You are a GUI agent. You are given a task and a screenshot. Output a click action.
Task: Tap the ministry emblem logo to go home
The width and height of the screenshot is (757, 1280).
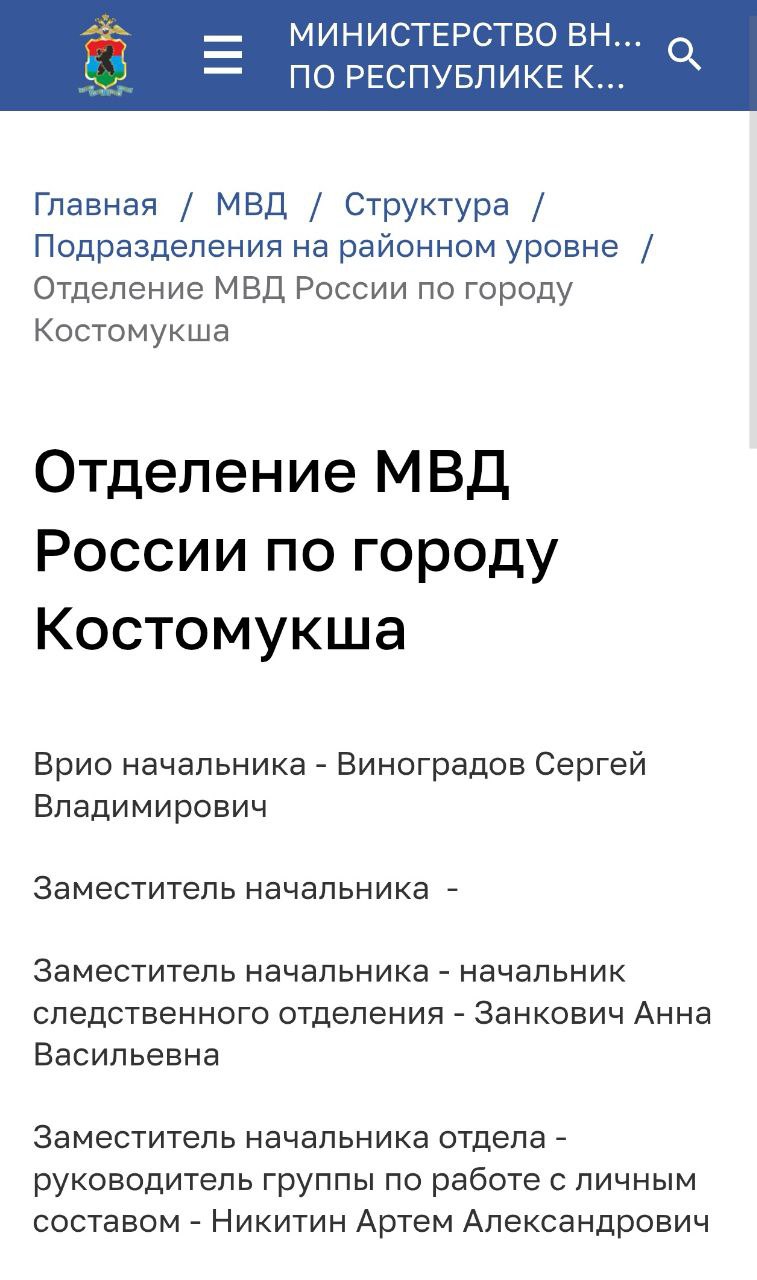[105, 54]
